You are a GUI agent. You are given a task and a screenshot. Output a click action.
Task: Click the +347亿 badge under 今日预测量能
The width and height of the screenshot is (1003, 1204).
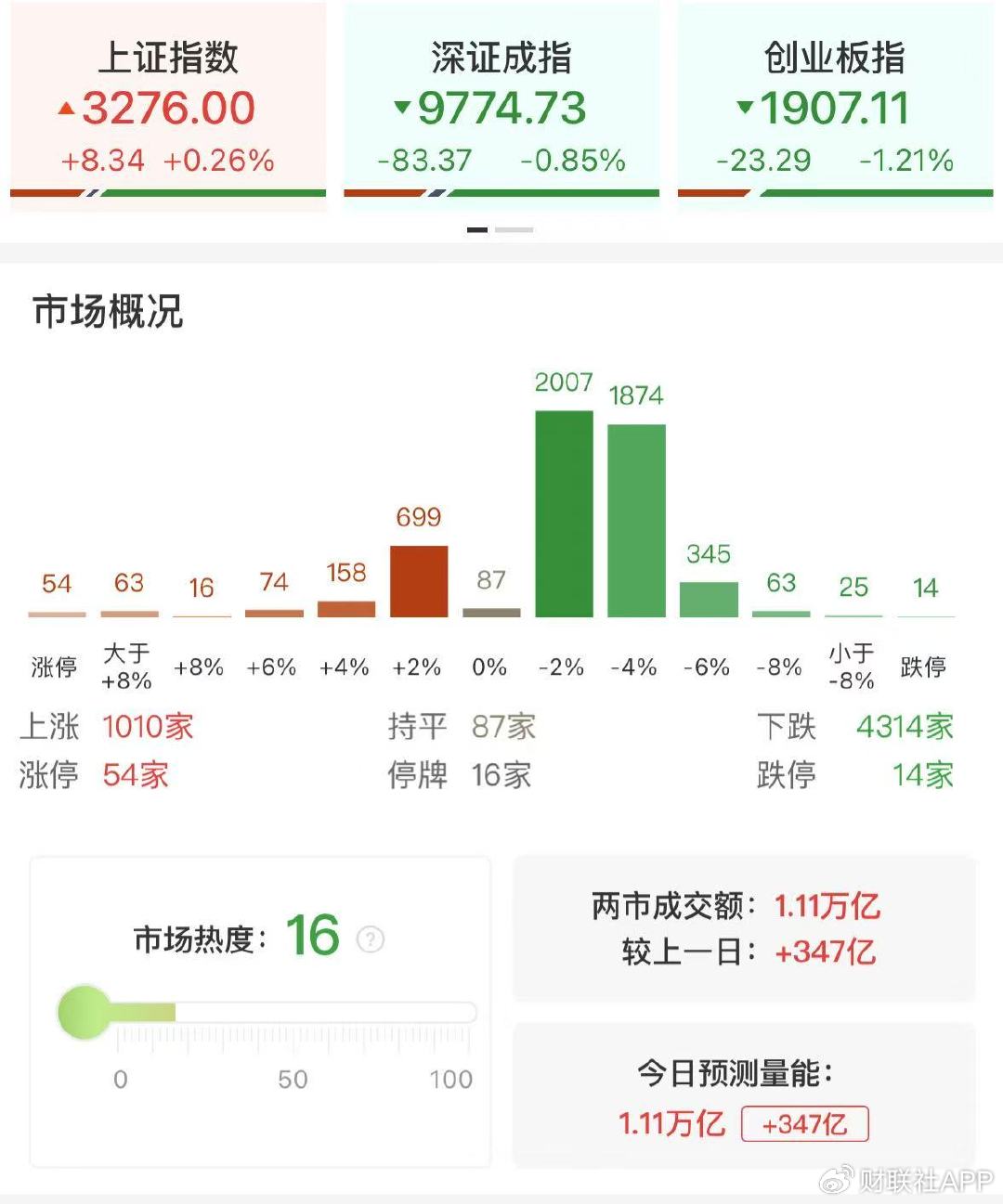point(804,1123)
